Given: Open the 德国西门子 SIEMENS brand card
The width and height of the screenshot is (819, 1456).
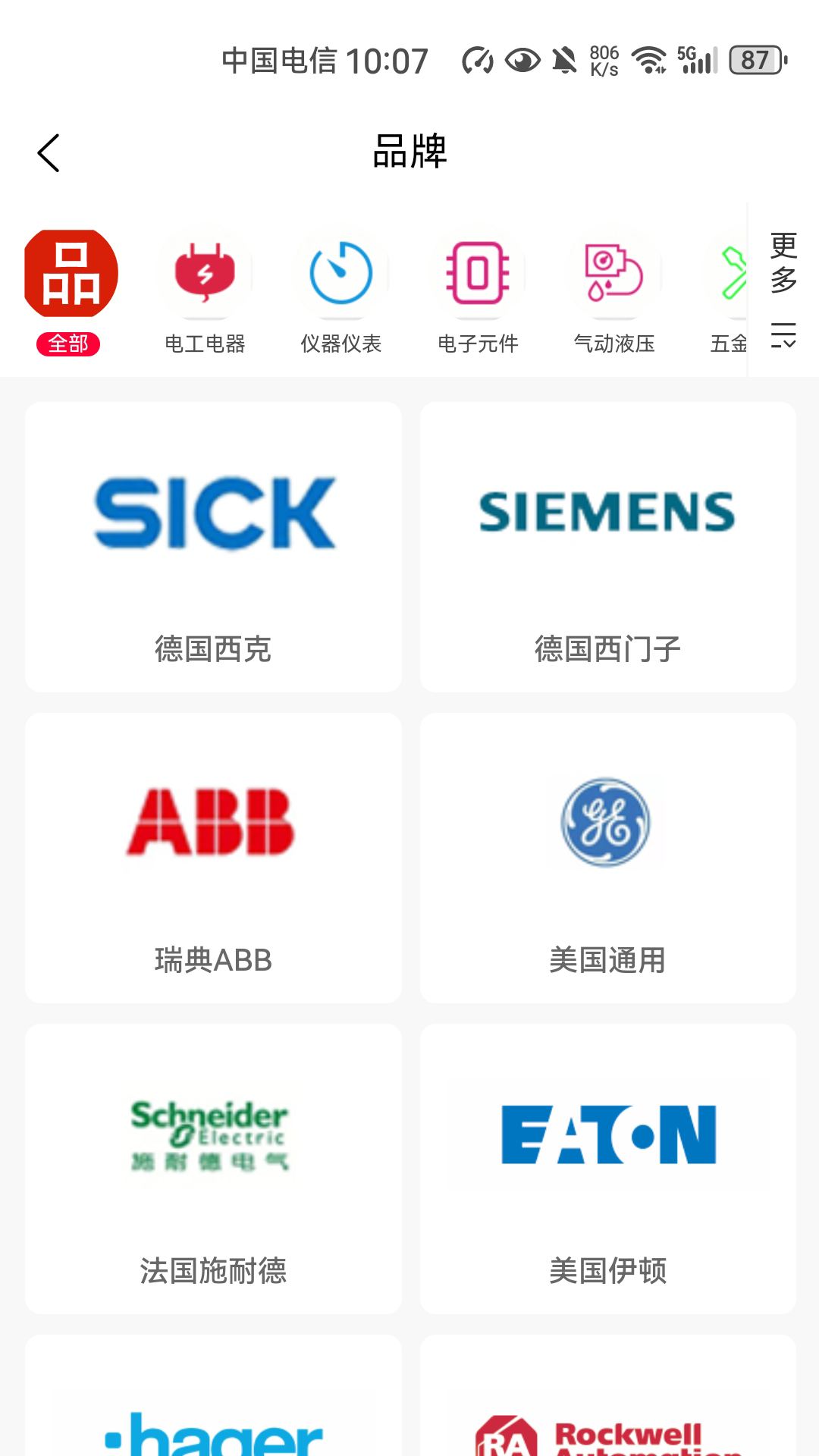Looking at the screenshot, I should pyautogui.click(x=607, y=547).
